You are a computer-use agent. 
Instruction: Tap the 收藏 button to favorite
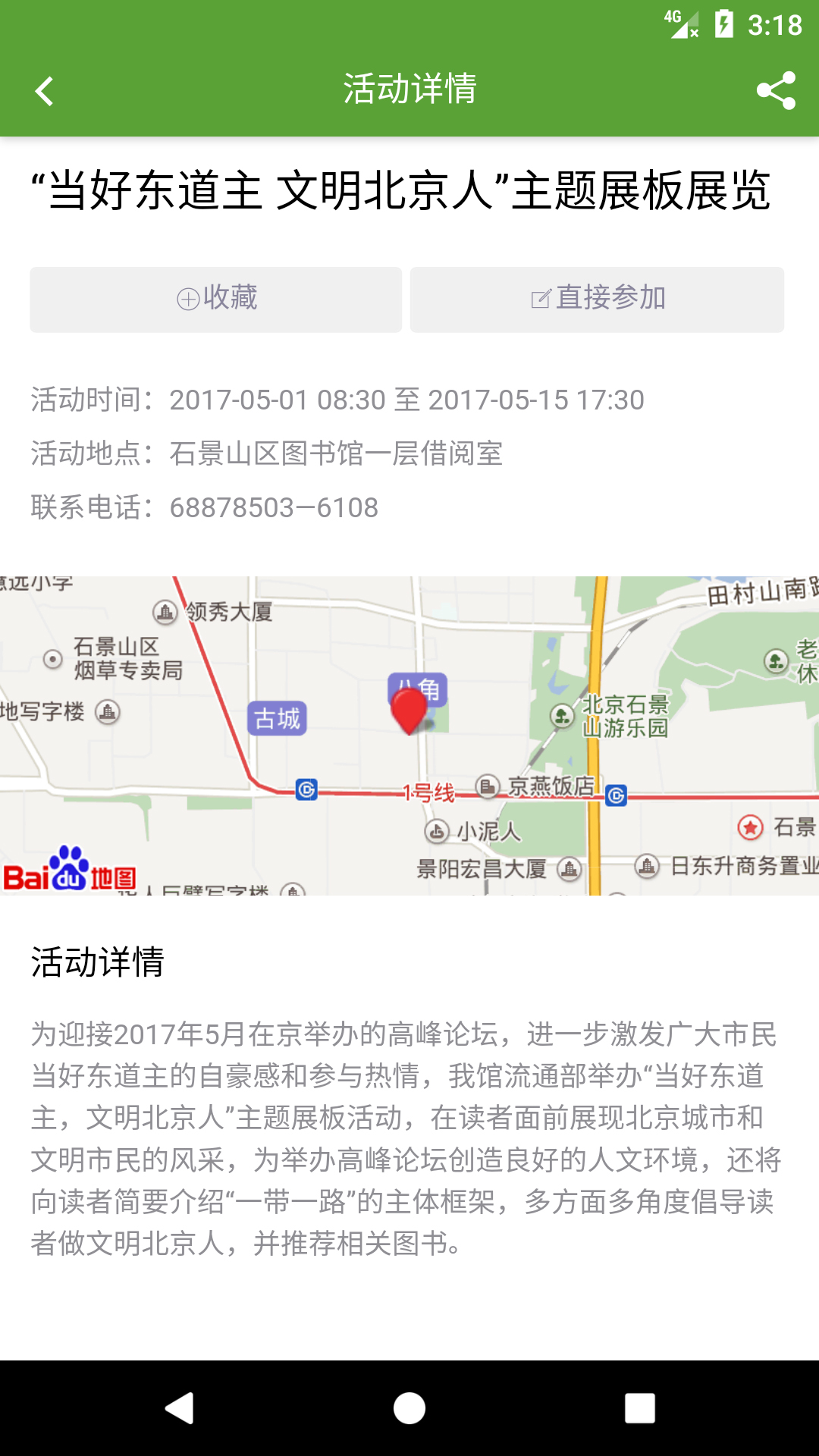point(216,299)
